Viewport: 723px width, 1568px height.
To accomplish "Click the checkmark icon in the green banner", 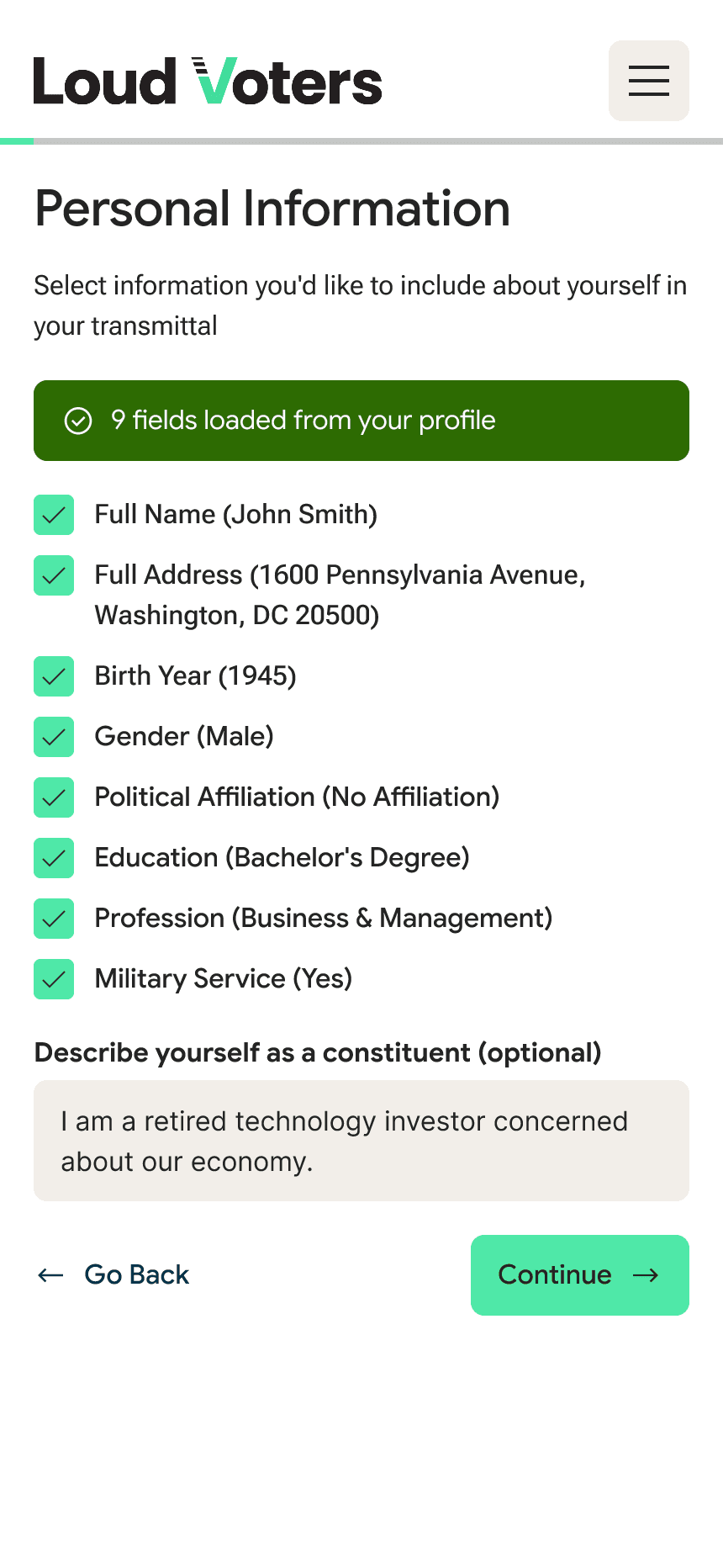I will [78, 420].
